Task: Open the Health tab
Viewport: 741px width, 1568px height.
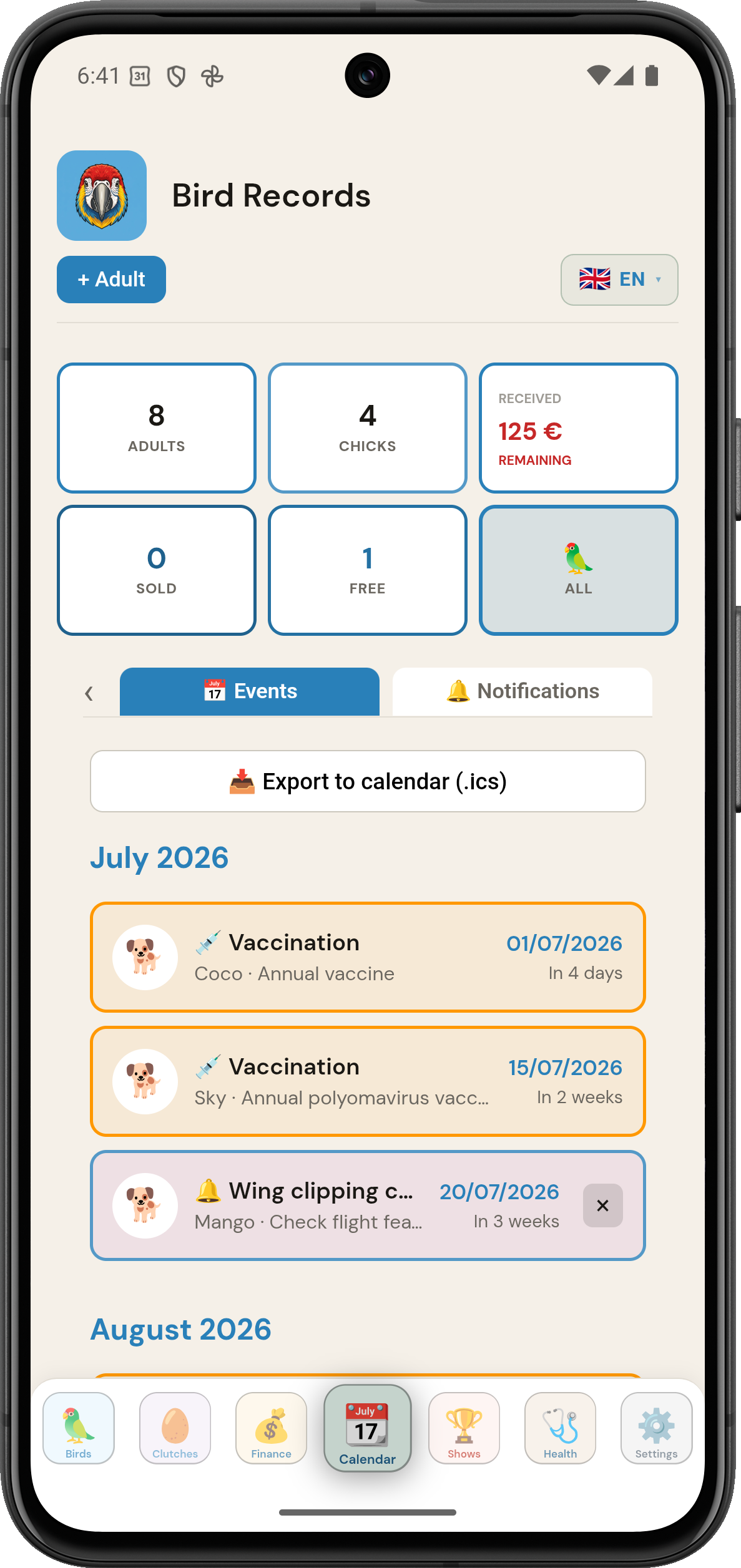Action: pos(560,1428)
